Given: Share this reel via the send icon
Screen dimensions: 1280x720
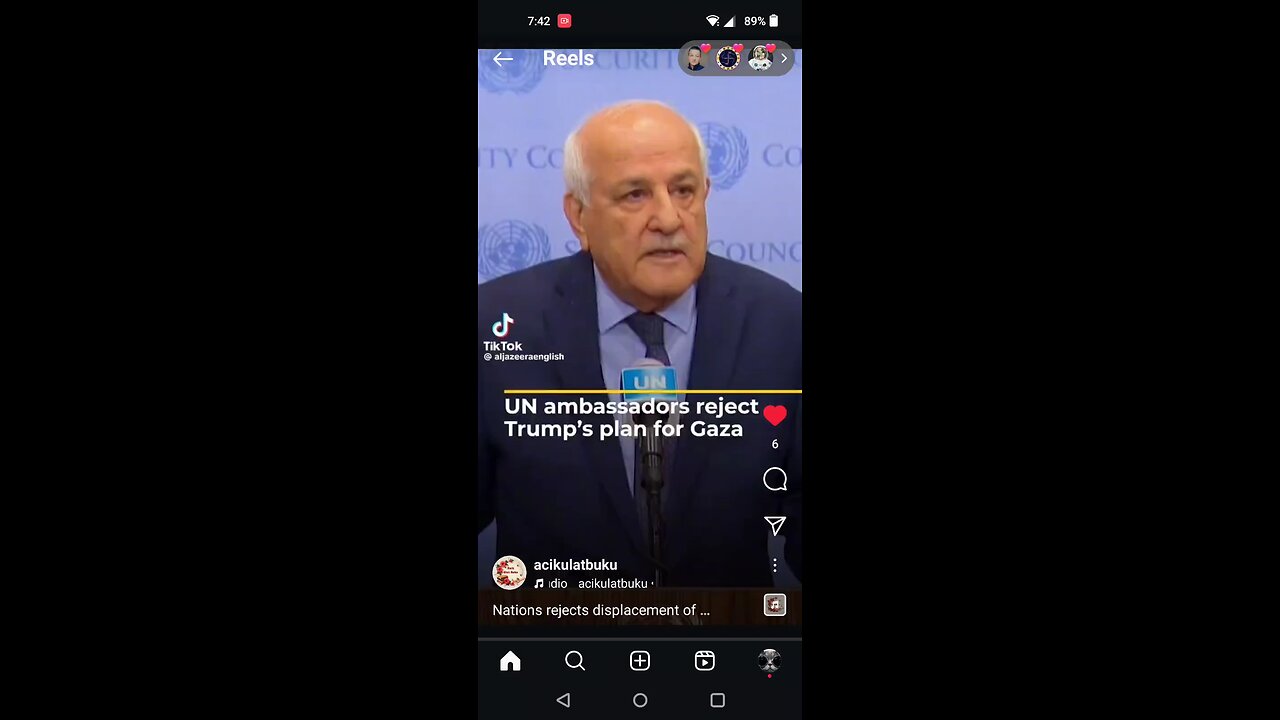Looking at the screenshot, I should tap(775, 526).
